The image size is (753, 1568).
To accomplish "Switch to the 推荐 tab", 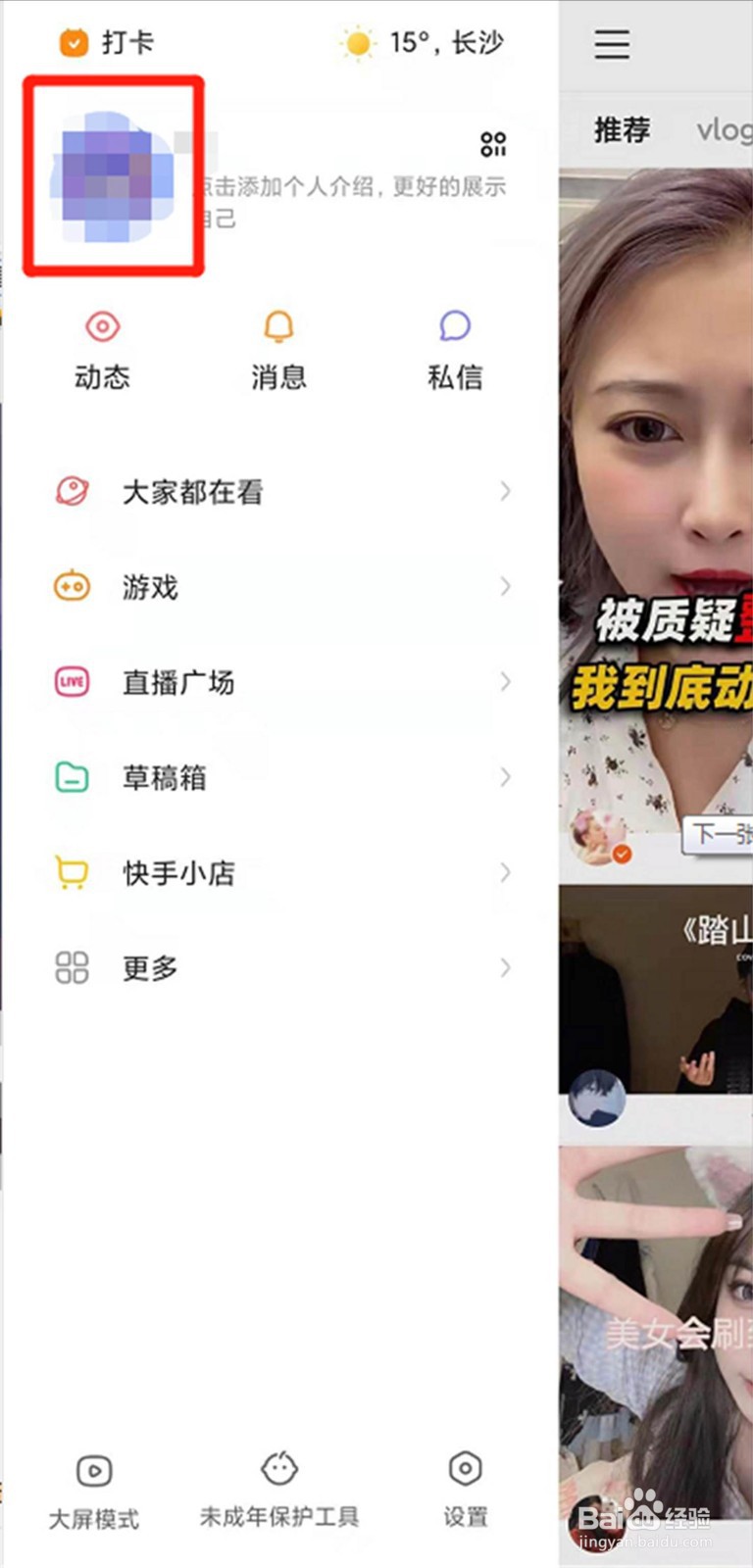I will [622, 130].
